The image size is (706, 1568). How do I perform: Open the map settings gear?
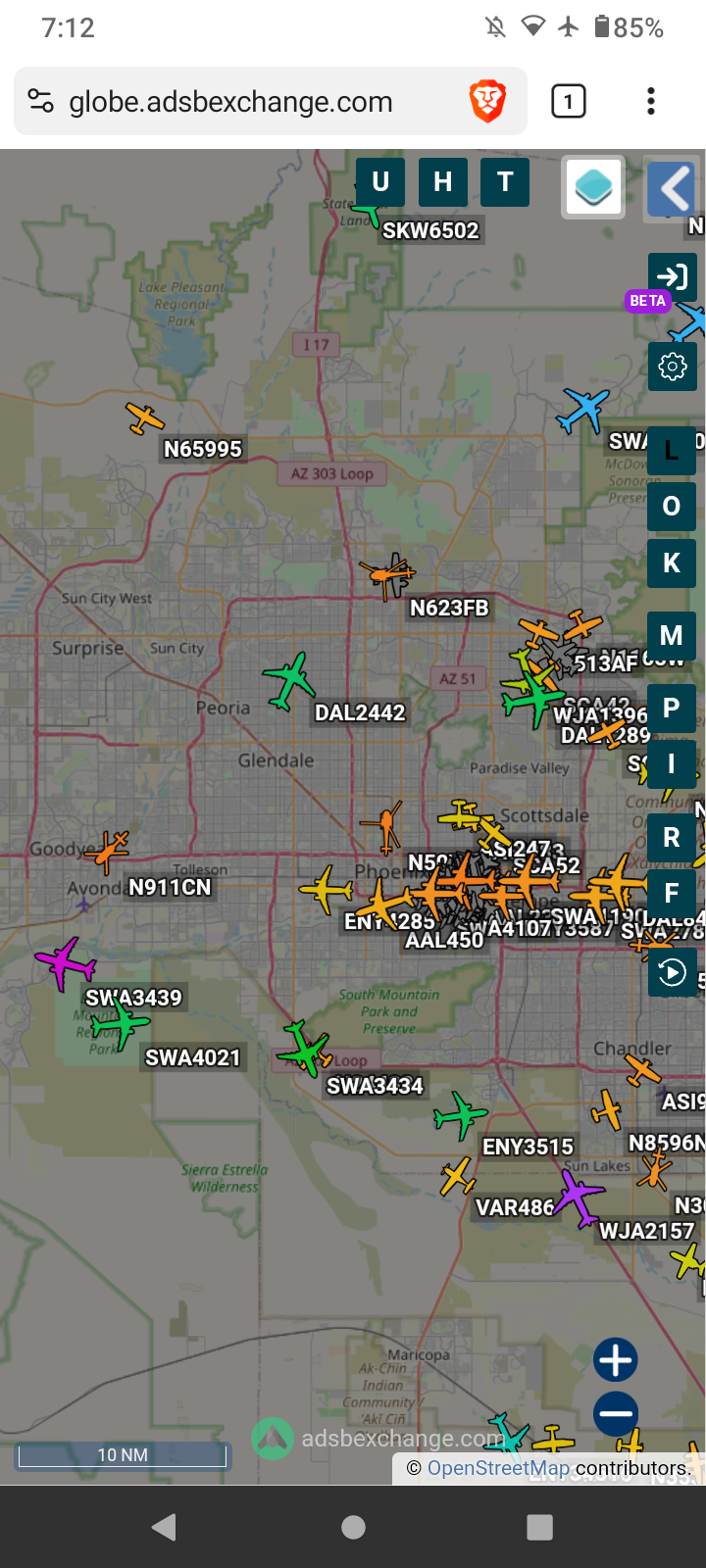(673, 367)
